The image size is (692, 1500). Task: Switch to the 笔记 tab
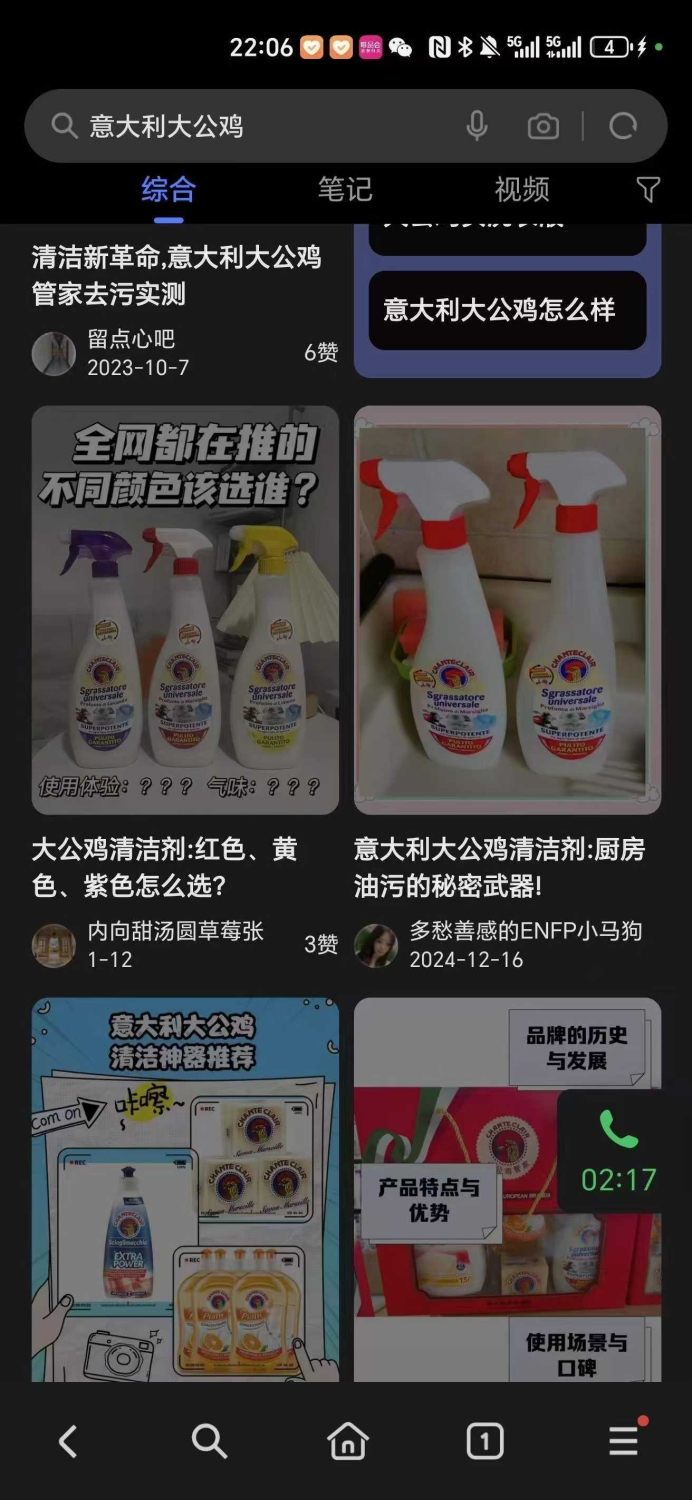point(345,189)
